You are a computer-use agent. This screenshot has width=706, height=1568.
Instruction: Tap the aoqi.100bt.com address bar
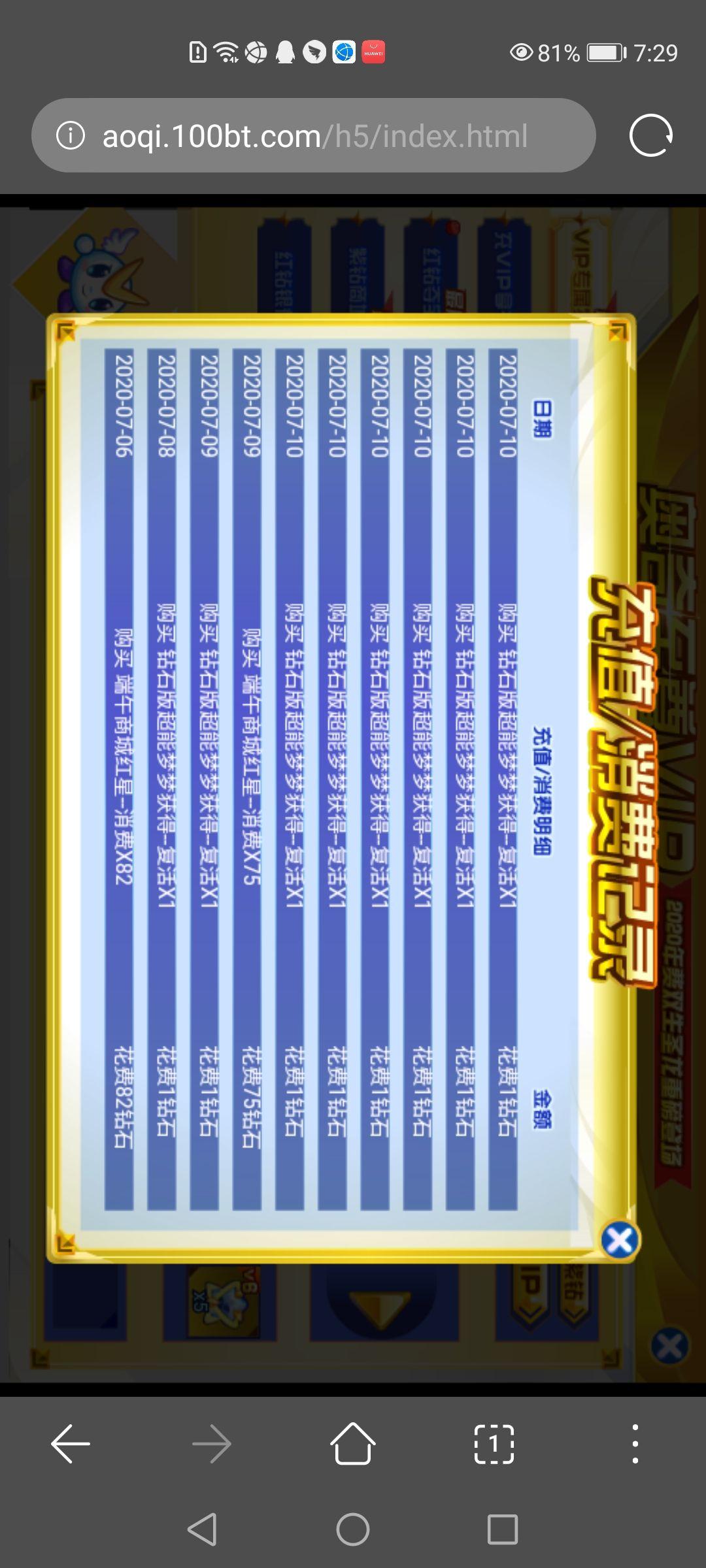tap(314, 136)
